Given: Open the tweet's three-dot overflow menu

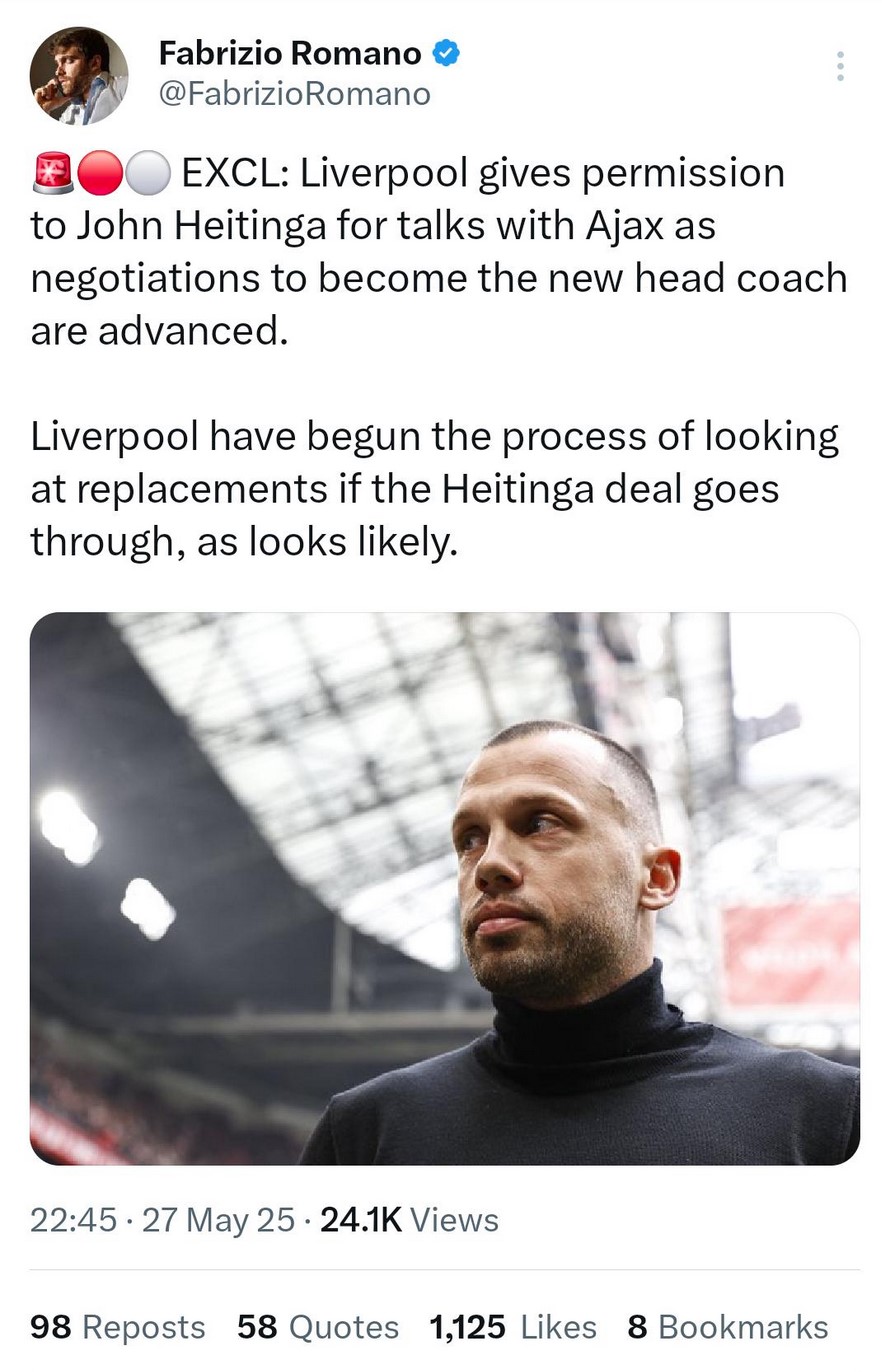Looking at the screenshot, I should 839,66.
